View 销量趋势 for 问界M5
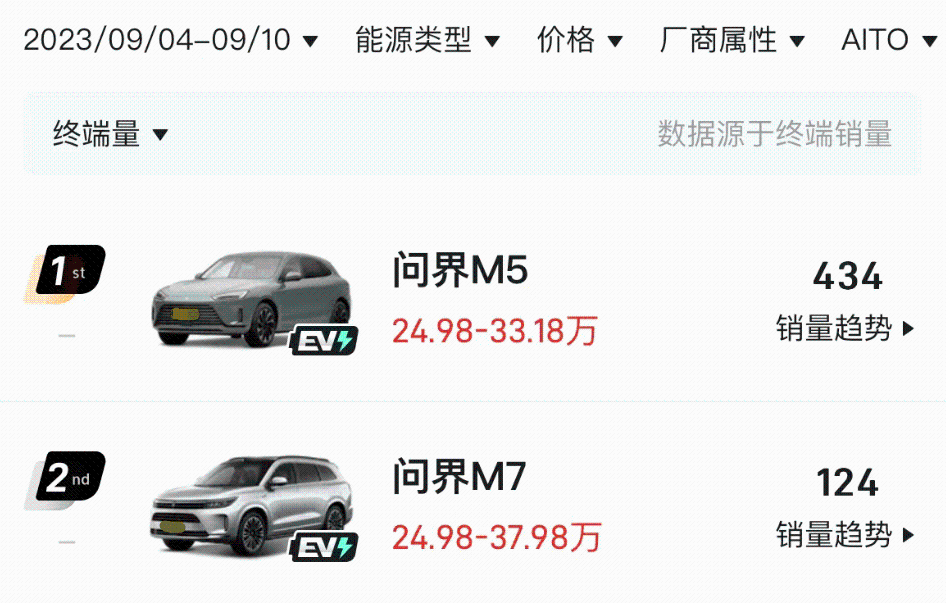Image resolution: width=946 pixels, height=603 pixels. (845, 328)
